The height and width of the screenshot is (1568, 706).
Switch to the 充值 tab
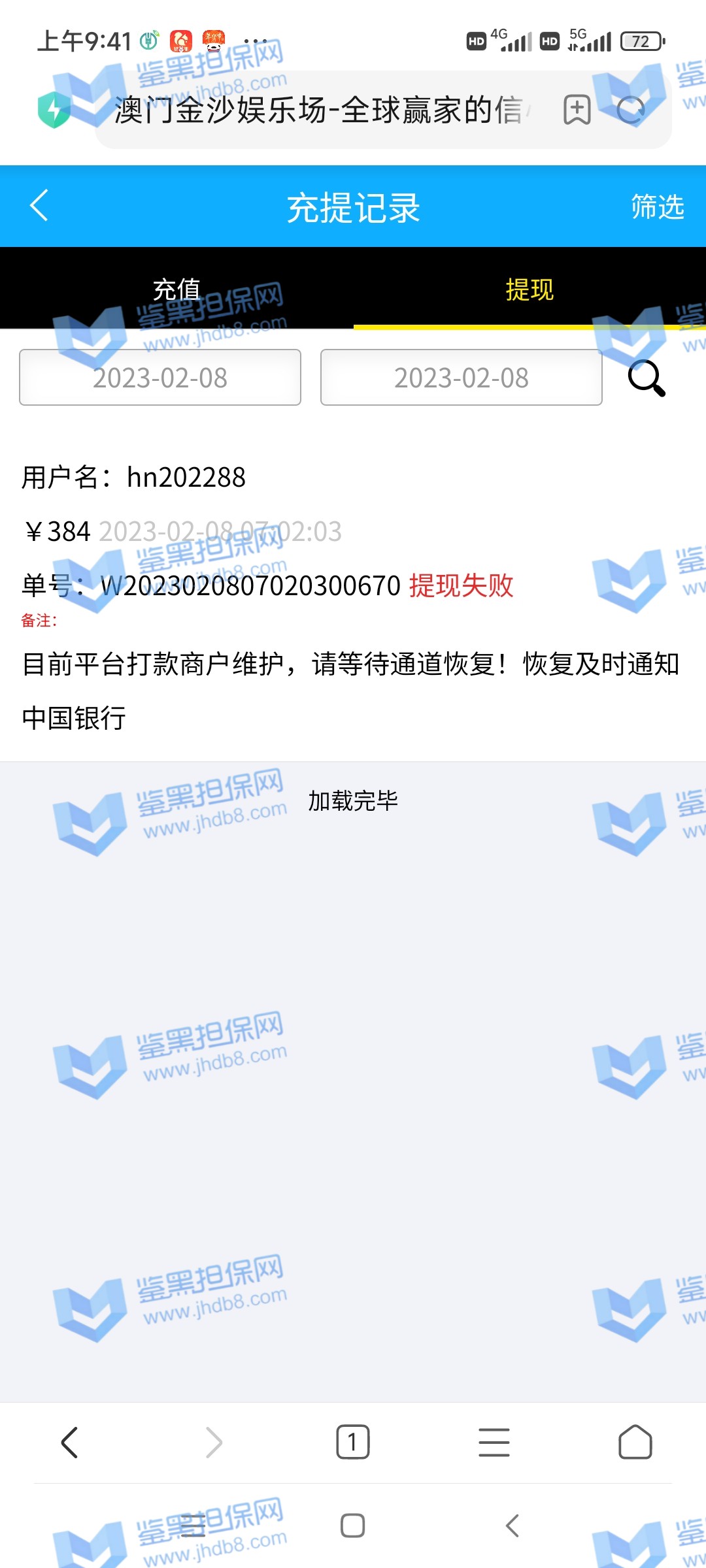pyautogui.click(x=176, y=289)
